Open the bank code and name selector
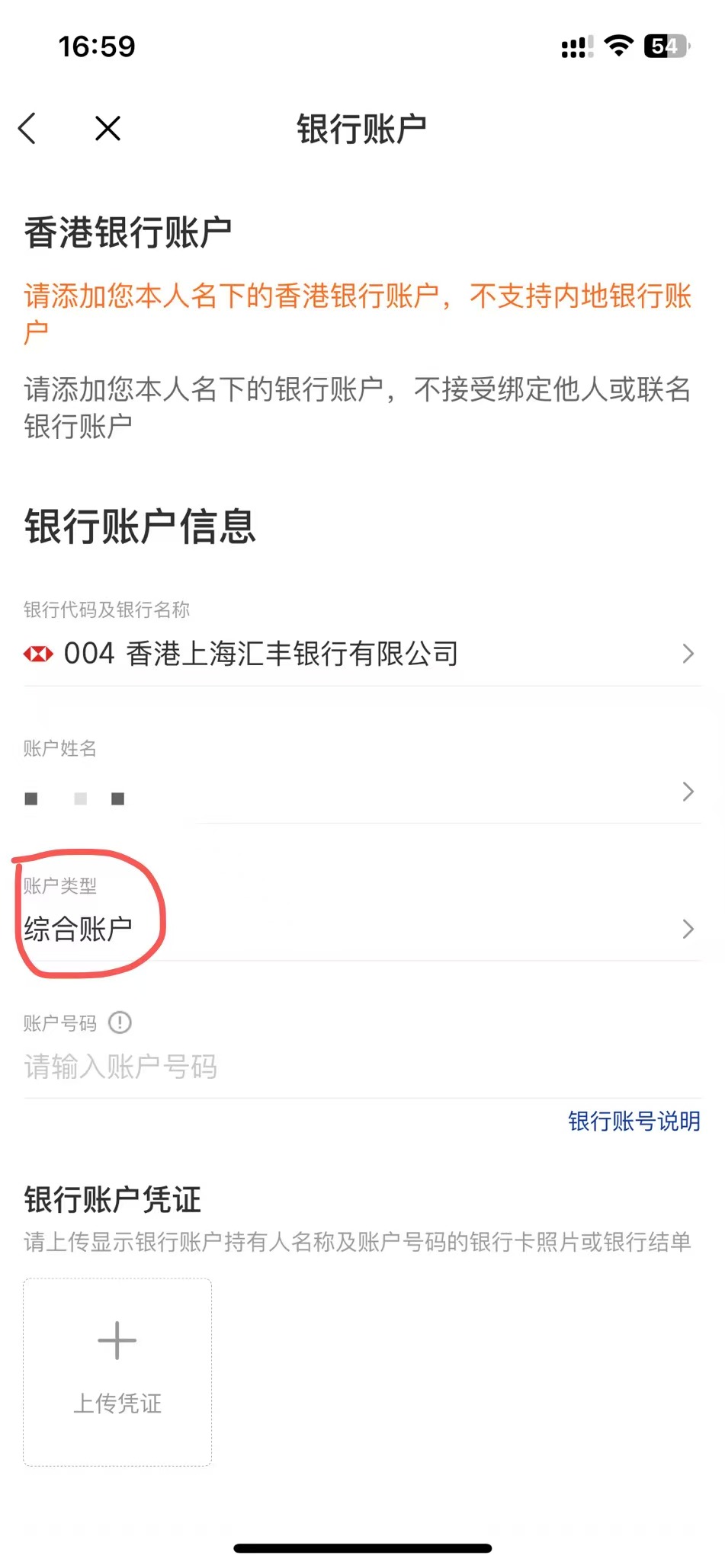The image size is (725, 1568). pos(361,654)
